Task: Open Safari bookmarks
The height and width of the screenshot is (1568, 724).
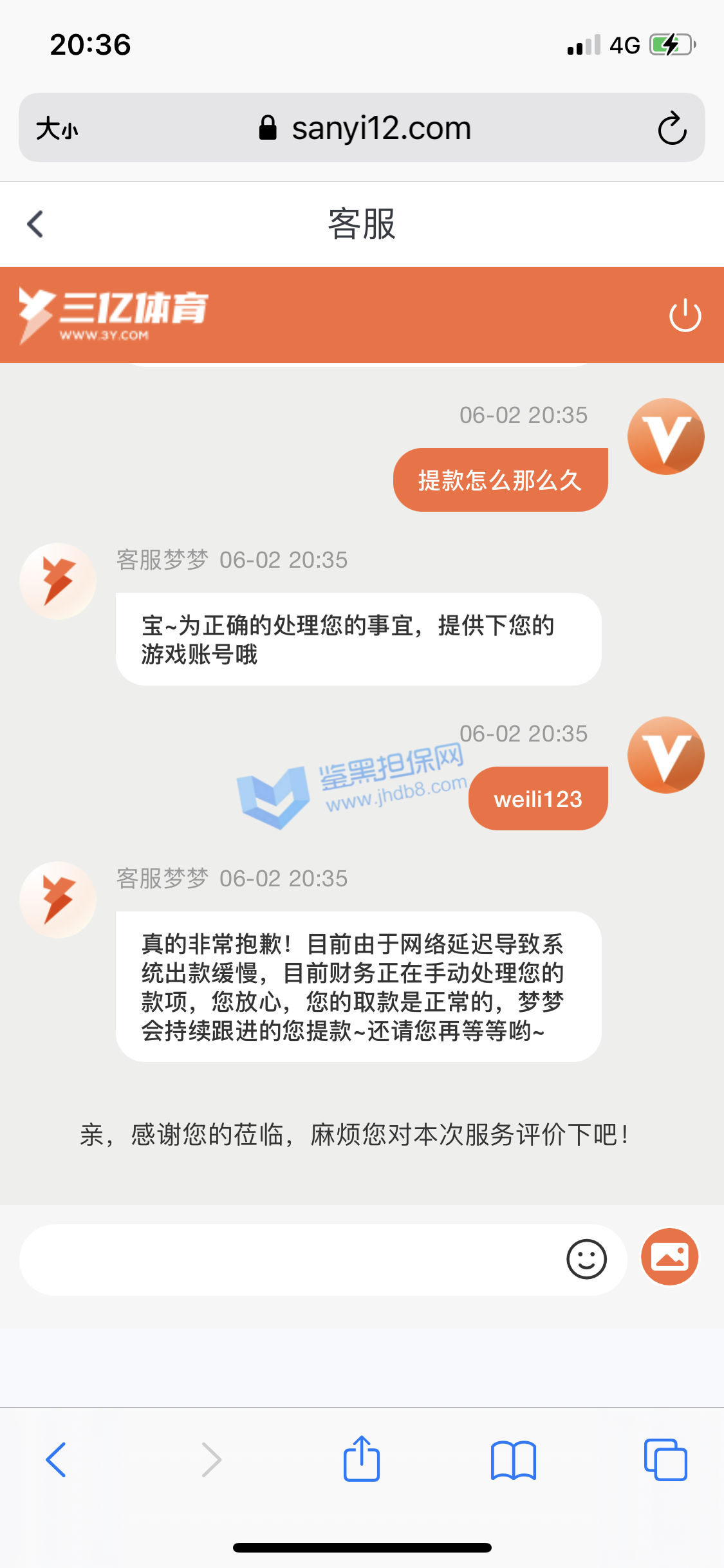Action: (x=513, y=1459)
